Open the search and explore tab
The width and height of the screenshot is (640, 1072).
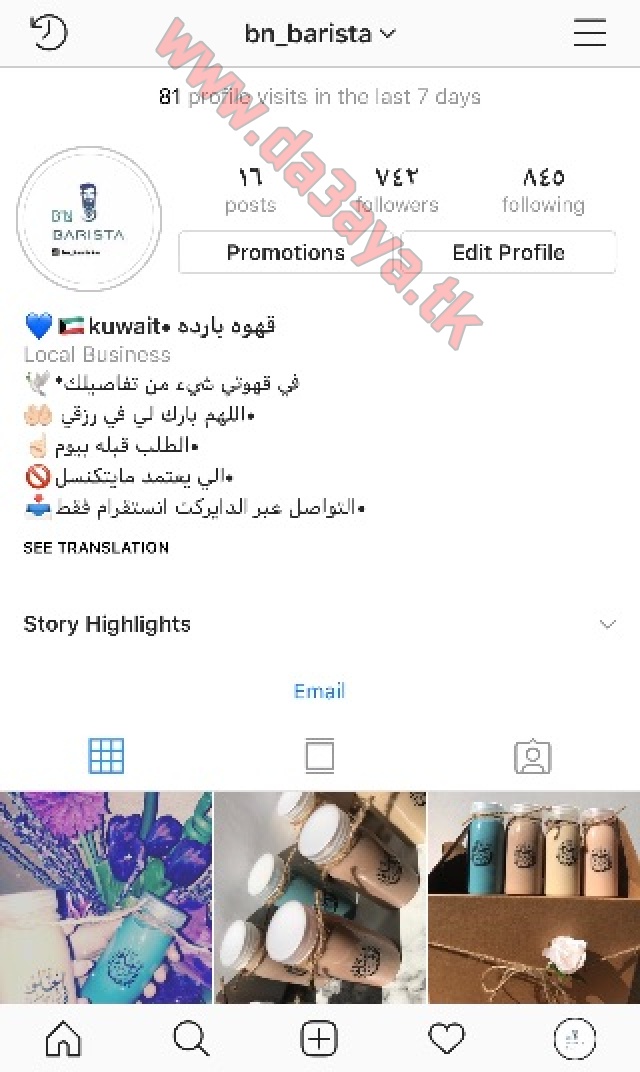coord(191,1039)
